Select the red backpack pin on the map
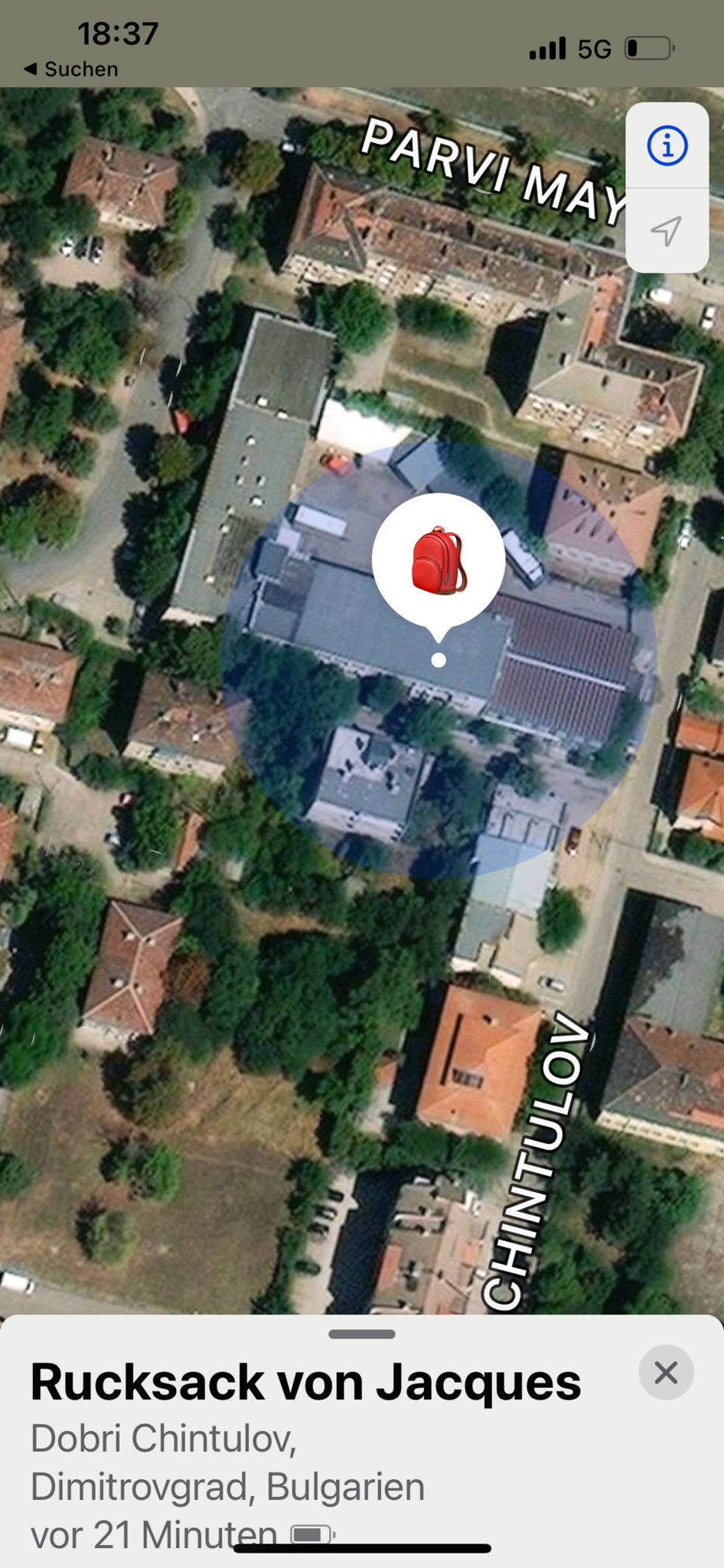 pyautogui.click(x=438, y=559)
